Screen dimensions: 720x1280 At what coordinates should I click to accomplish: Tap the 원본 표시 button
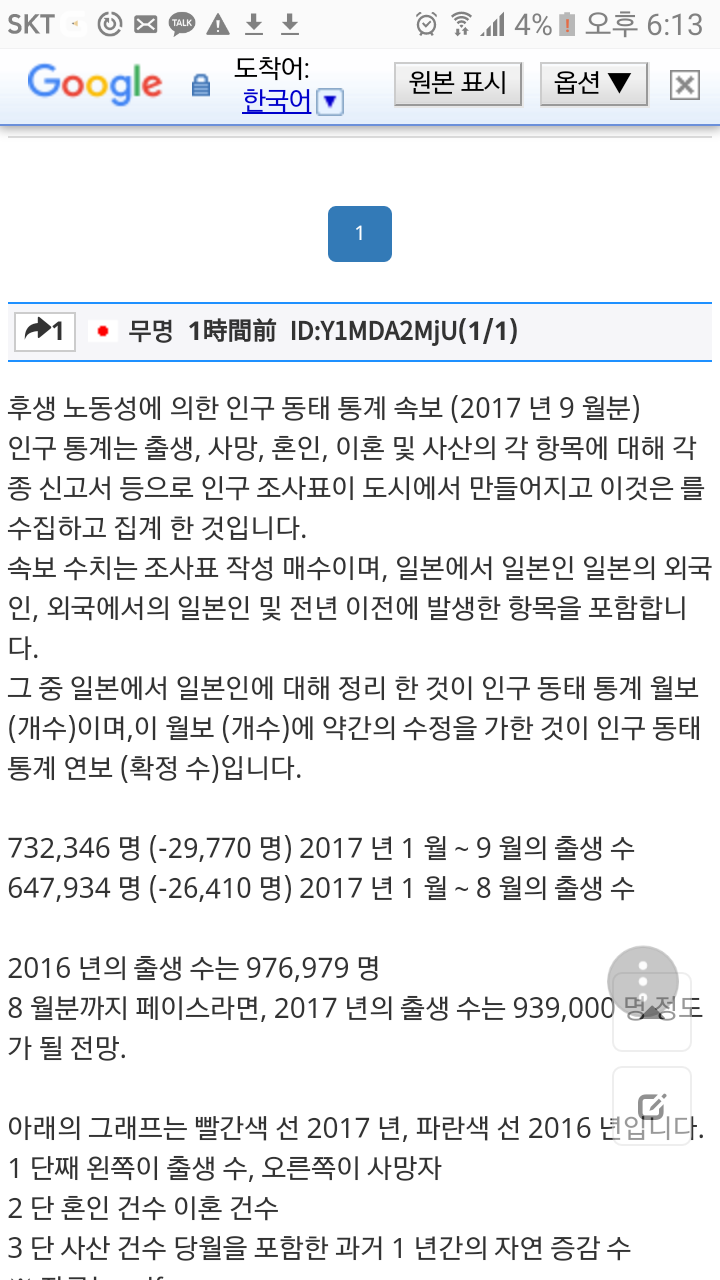pyautogui.click(x=458, y=84)
